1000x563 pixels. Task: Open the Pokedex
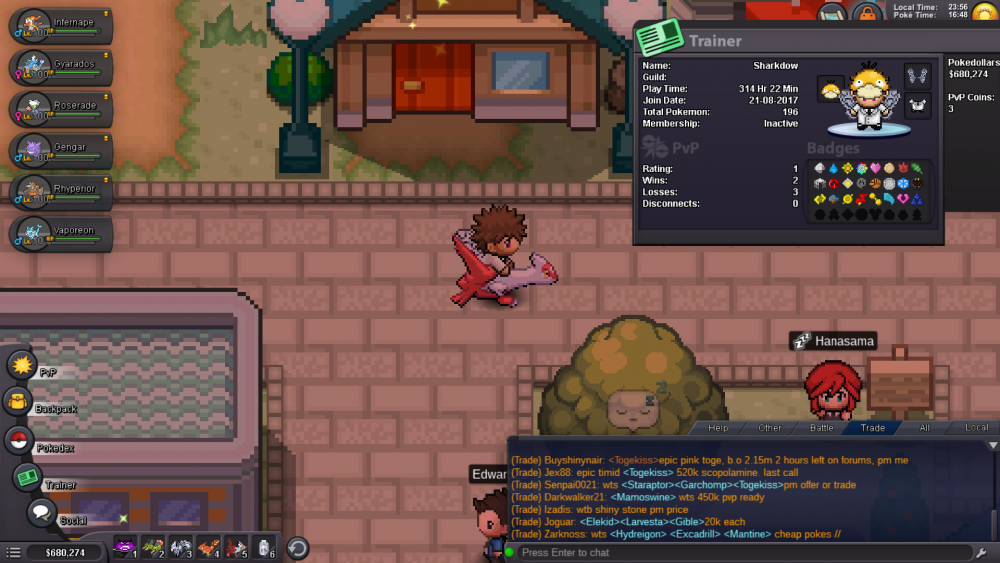click(18, 441)
